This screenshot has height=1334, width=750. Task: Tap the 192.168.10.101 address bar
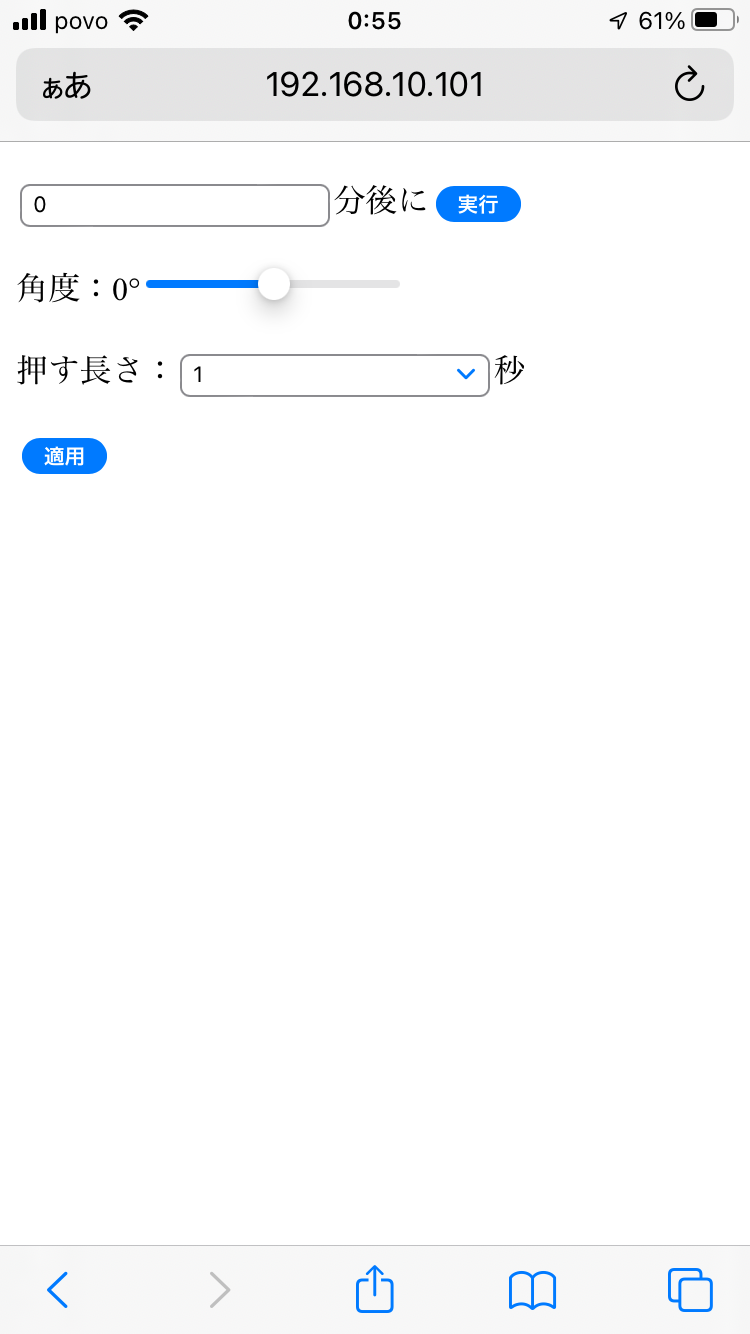[375, 85]
